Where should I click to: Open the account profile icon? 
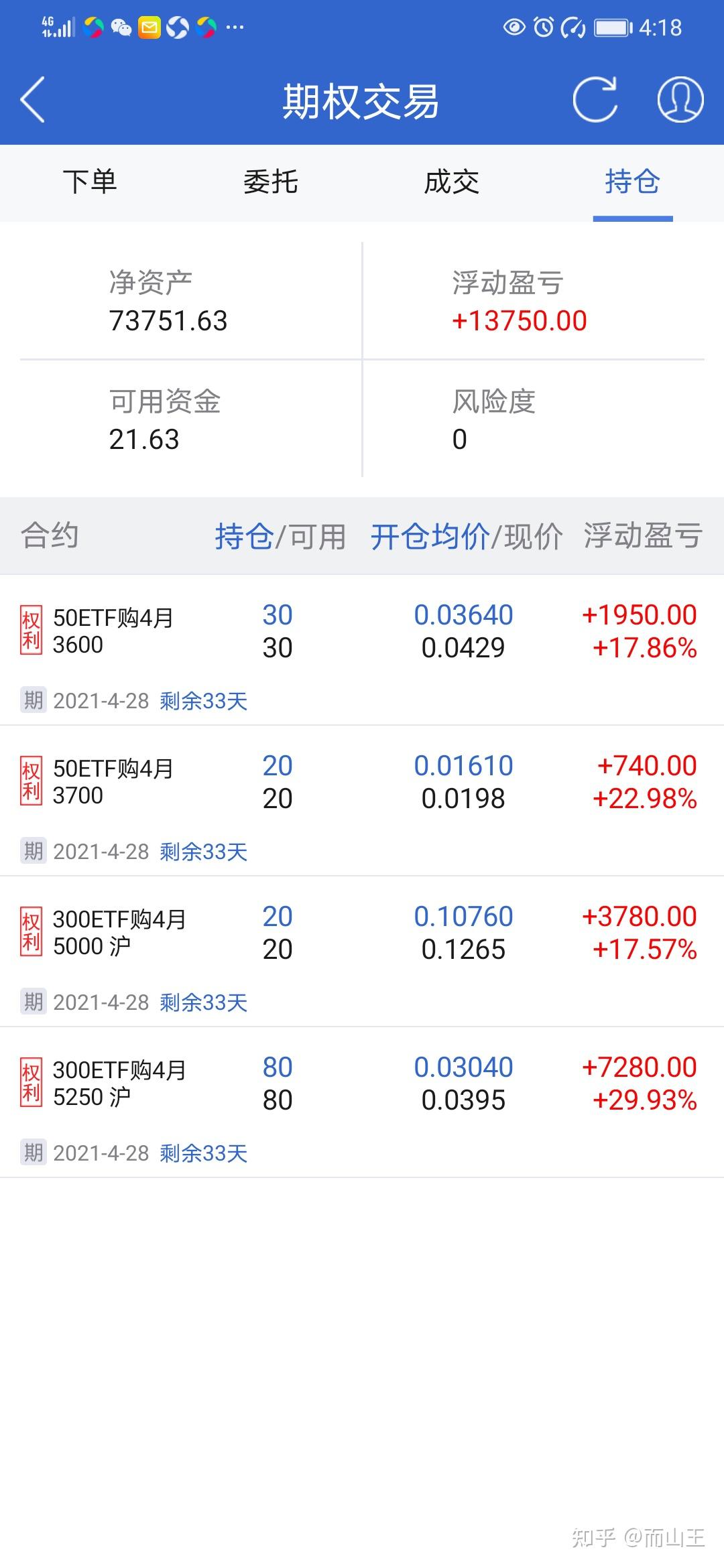[680, 100]
